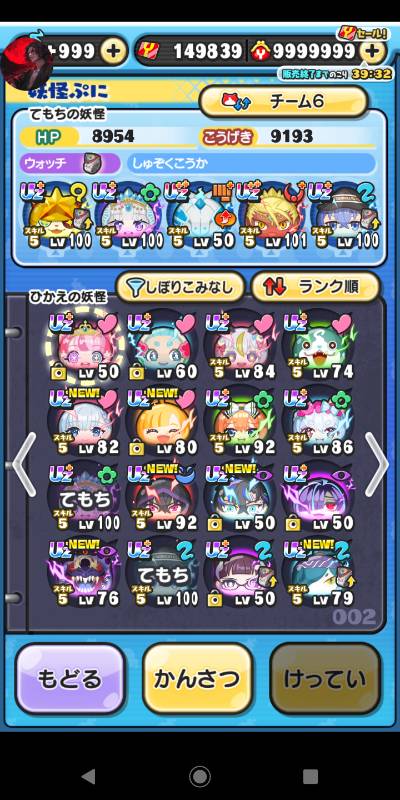Go to next yokai page arrow
This screenshot has height=800, width=400.
(378, 464)
